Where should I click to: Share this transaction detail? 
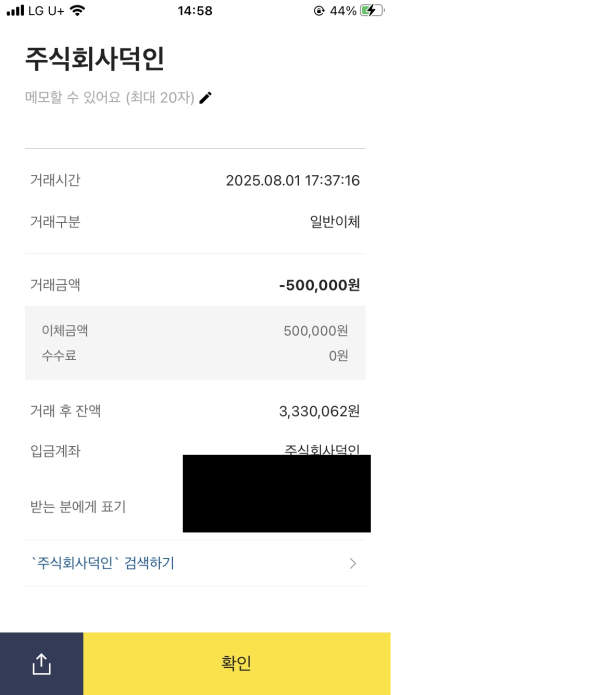(x=41, y=663)
